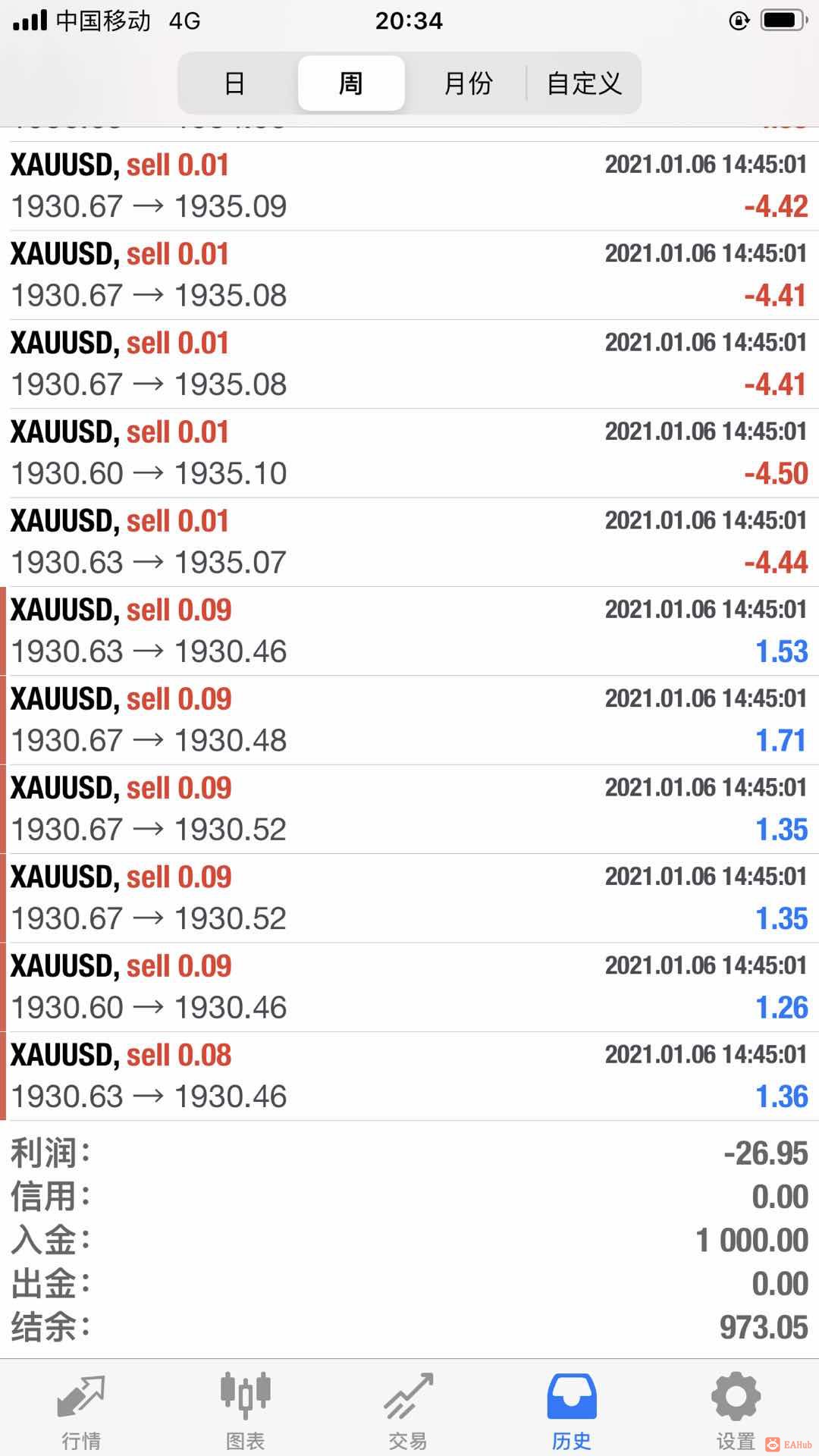Viewport: 819px width, 1456px height.
Task: Select the 周 period filter
Action: pyautogui.click(x=351, y=83)
